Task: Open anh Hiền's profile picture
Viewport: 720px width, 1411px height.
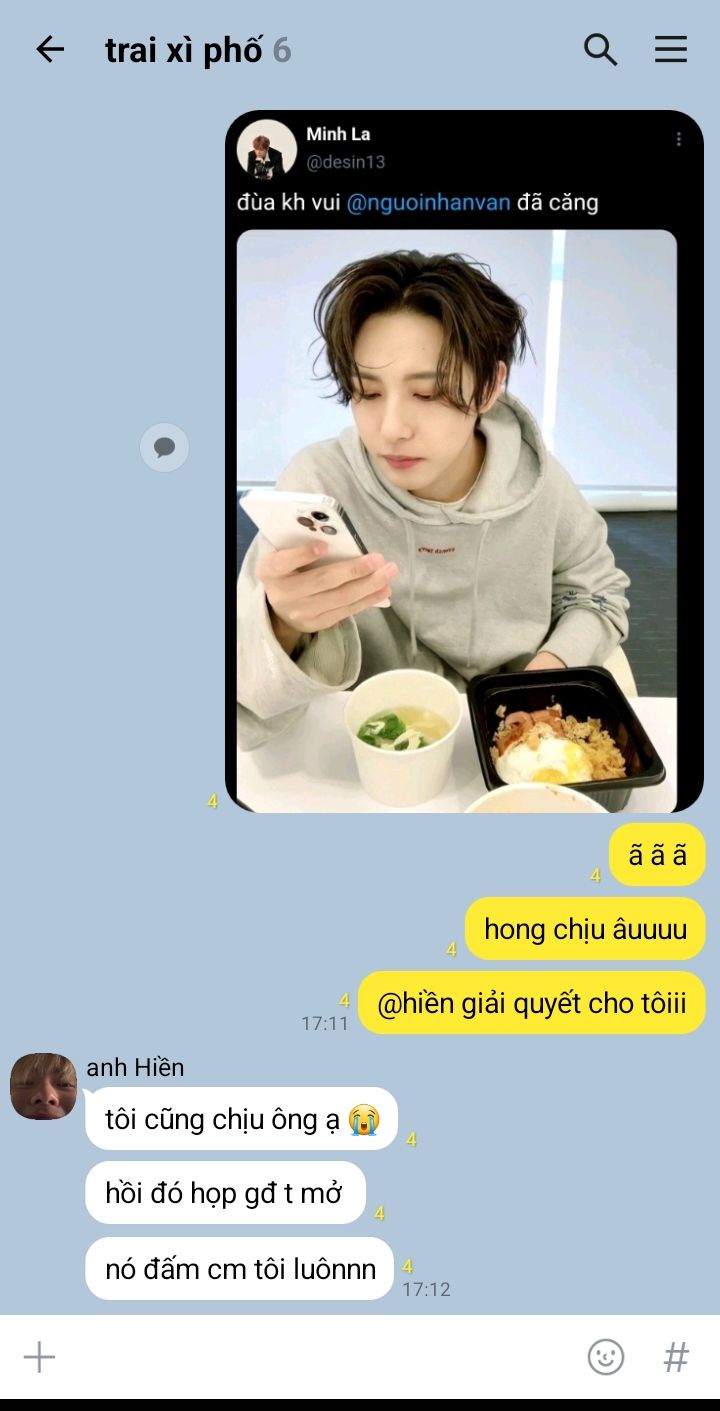Action: pyautogui.click(x=43, y=1086)
